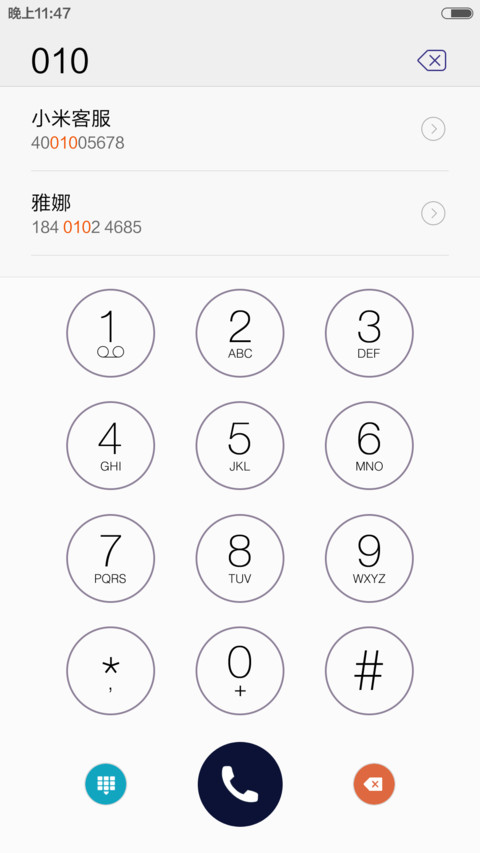Dial digit 8 TUV key
The height and width of the screenshot is (853, 480).
[x=240, y=558]
